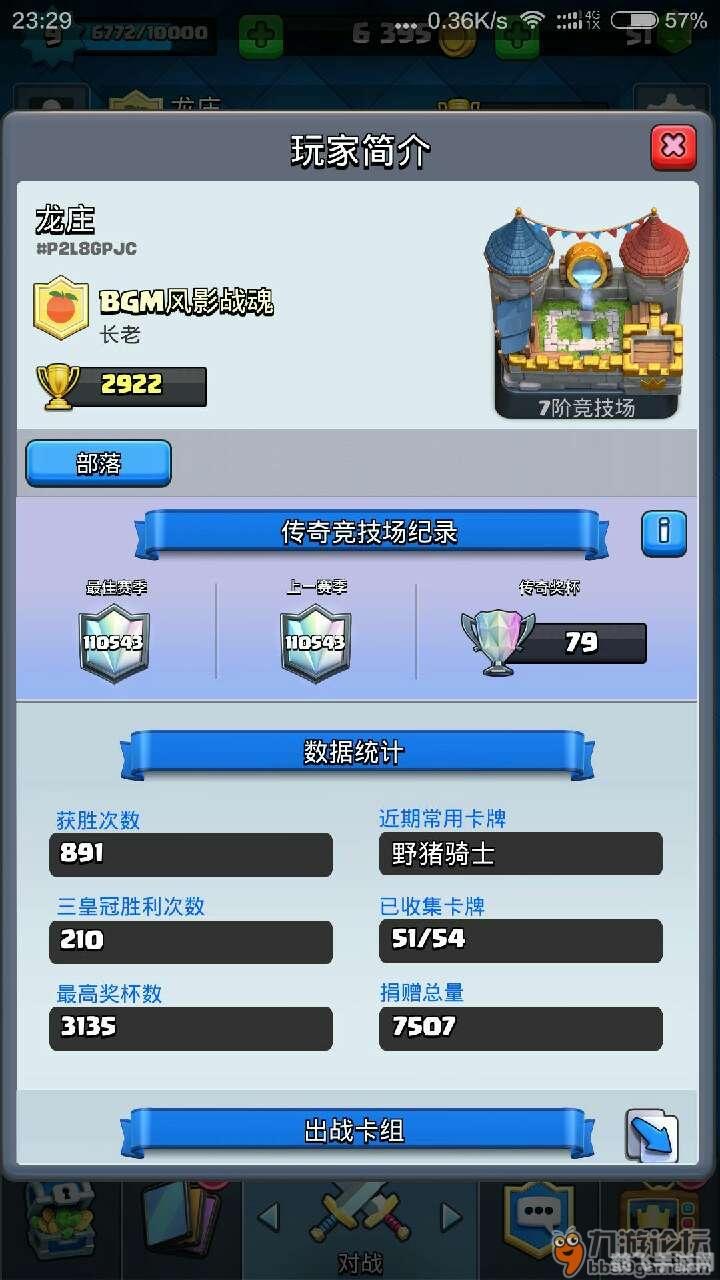Copy the battle deck with the arrow icon

click(652, 1135)
